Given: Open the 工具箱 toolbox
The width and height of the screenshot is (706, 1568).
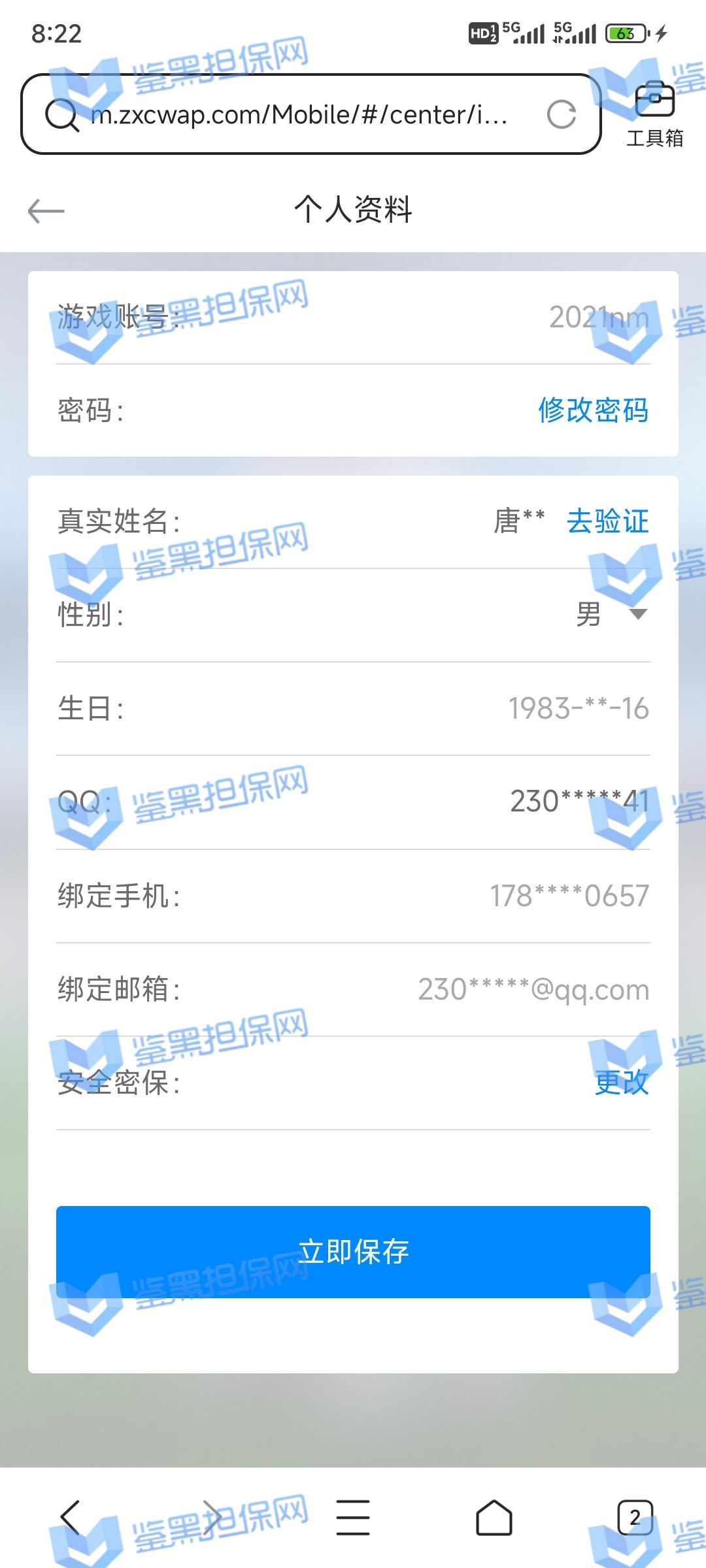Looking at the screenshot, I should [x=654, y=114].
